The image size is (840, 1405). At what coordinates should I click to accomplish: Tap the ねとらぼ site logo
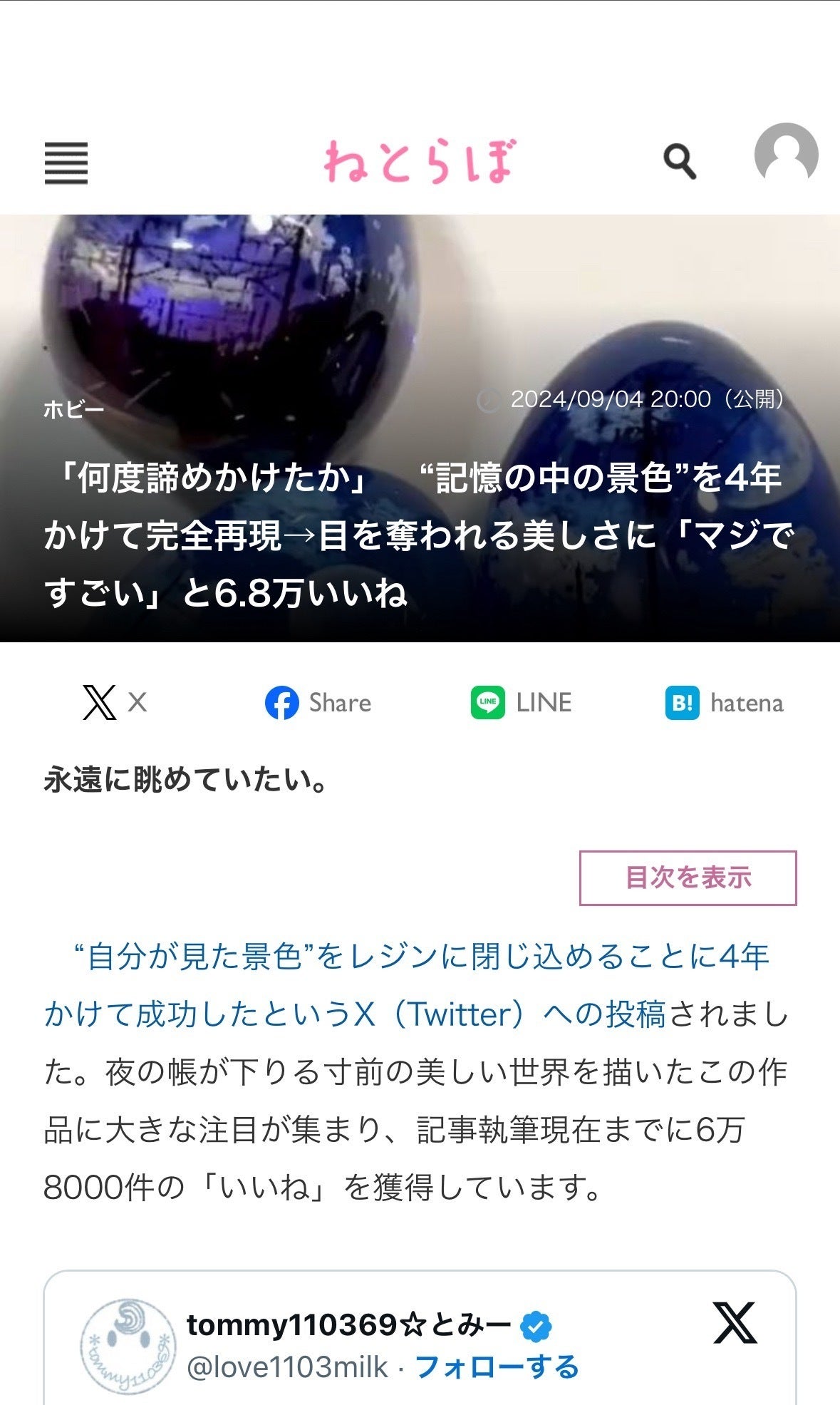[x=419, y=161]
